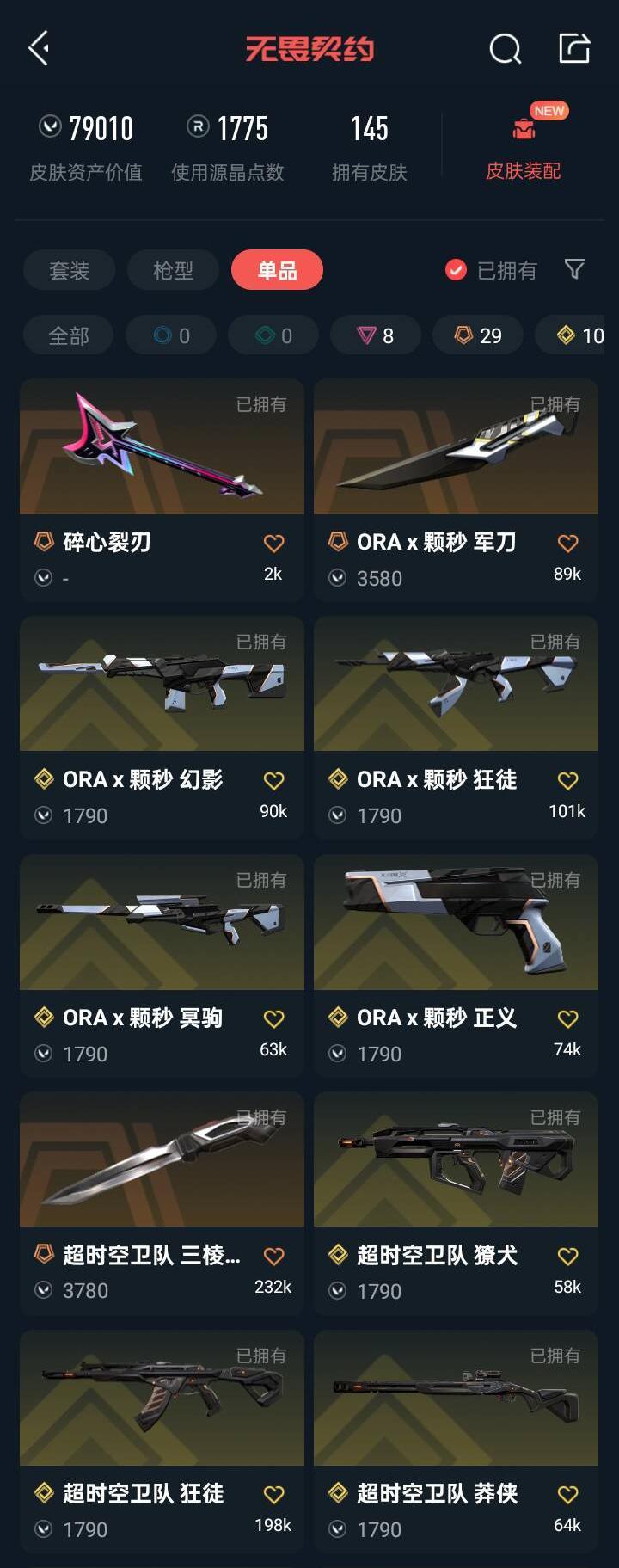Toggle the 已拥有 owned filter checkbox

[457, 270]
